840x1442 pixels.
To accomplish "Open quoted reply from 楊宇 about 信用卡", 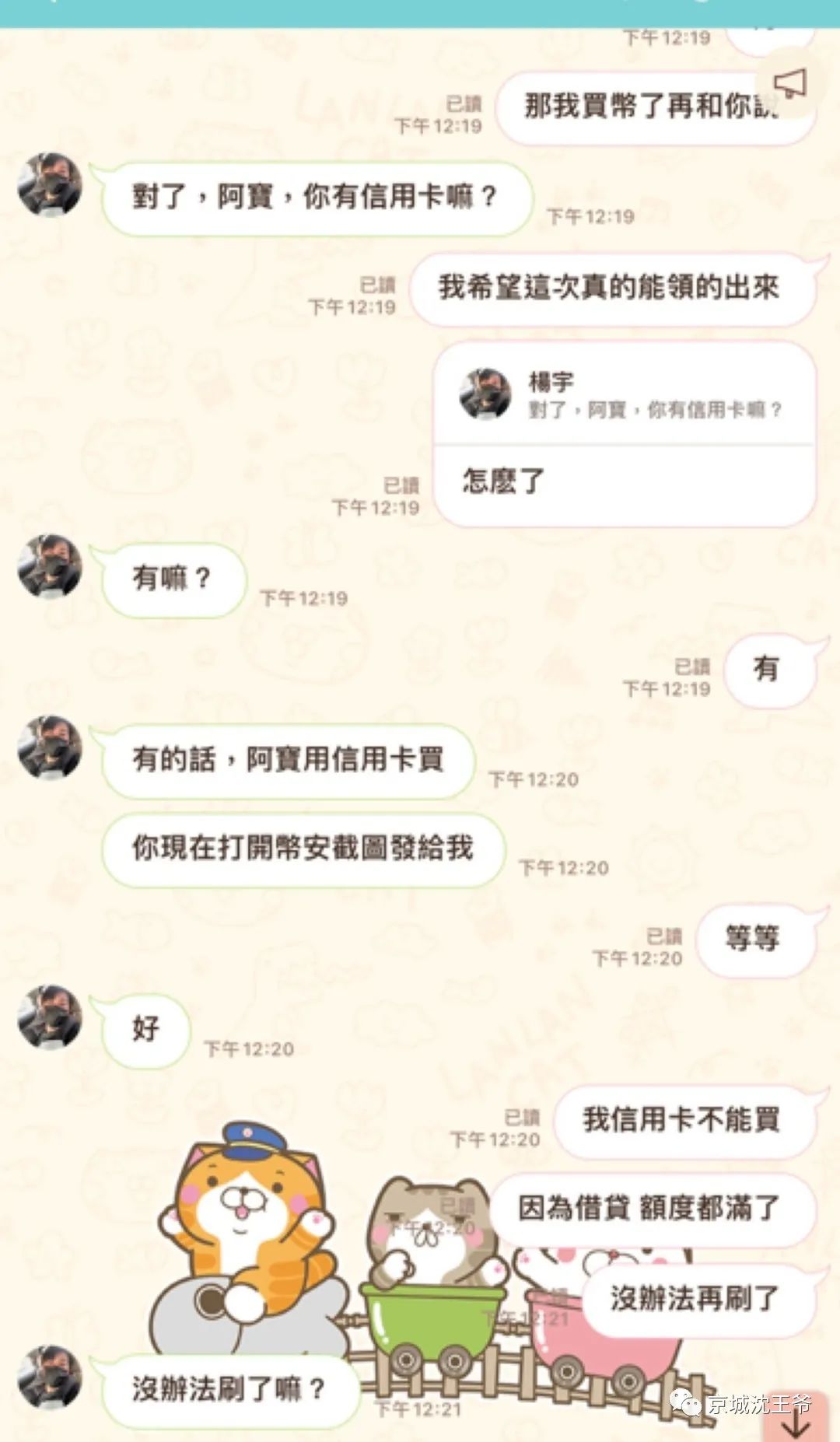I will click(x=624, y=395).
